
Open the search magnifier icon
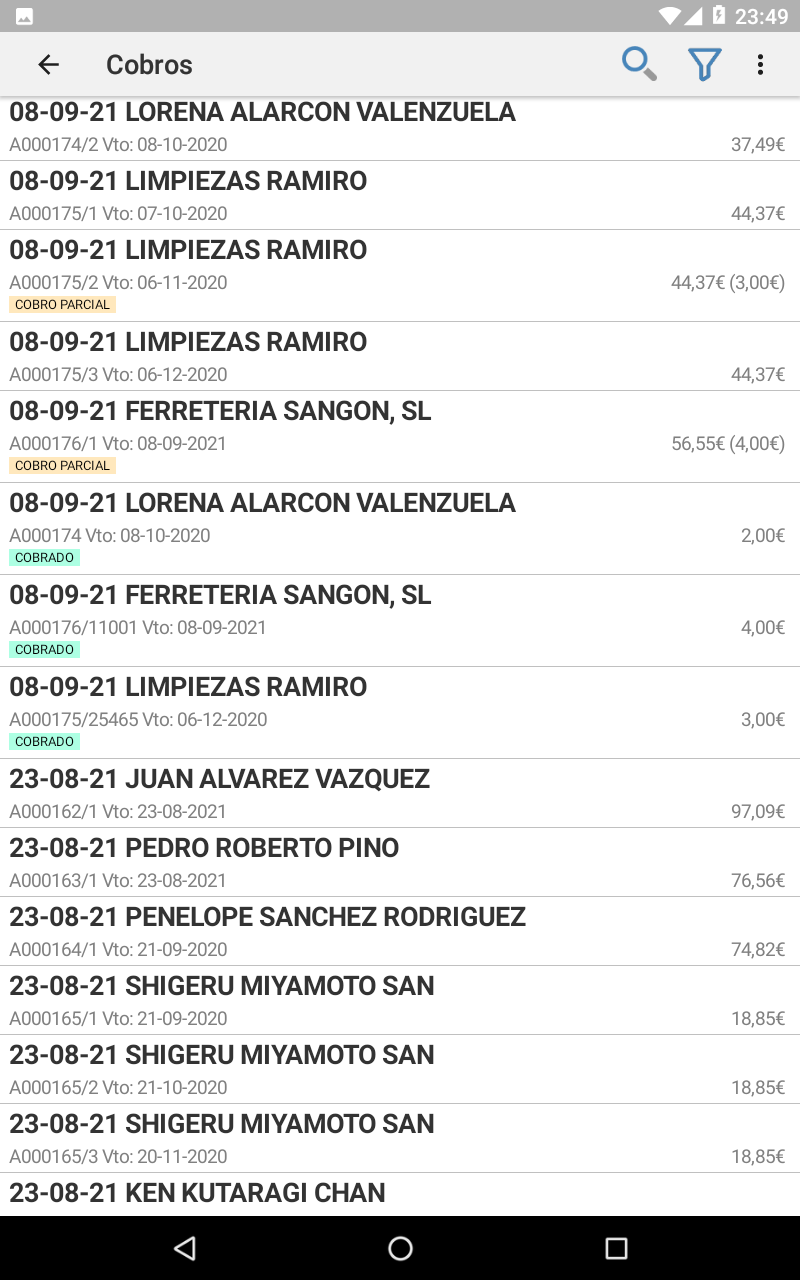(x=639, y=65)
